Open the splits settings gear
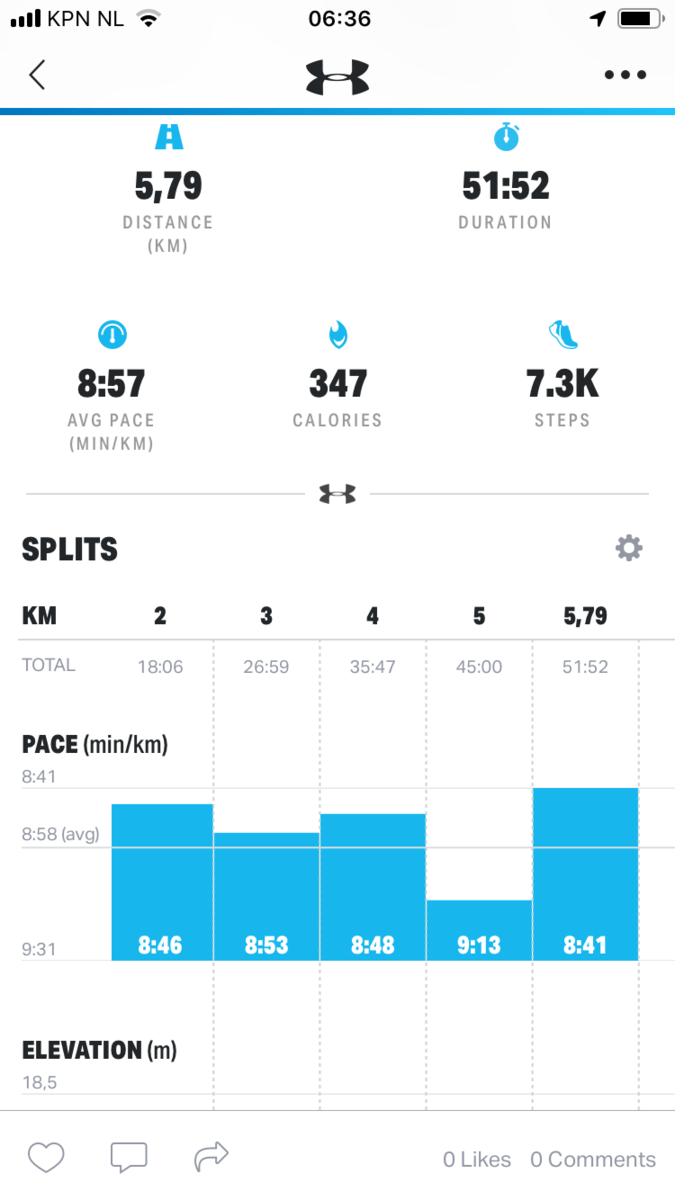Viewport: 675px width, 1200px height. (628, 548)
